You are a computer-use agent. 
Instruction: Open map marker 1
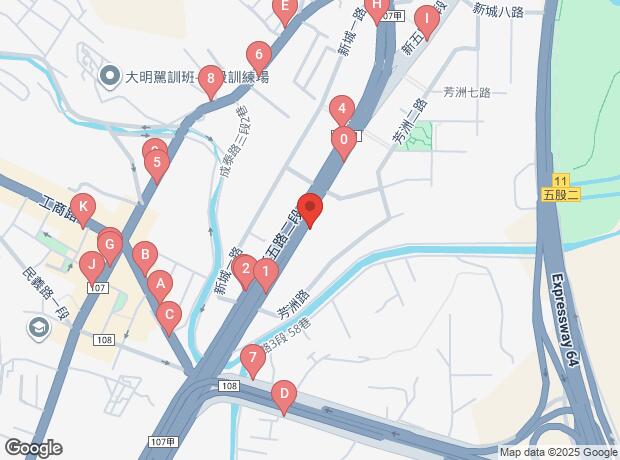[264, 272]
